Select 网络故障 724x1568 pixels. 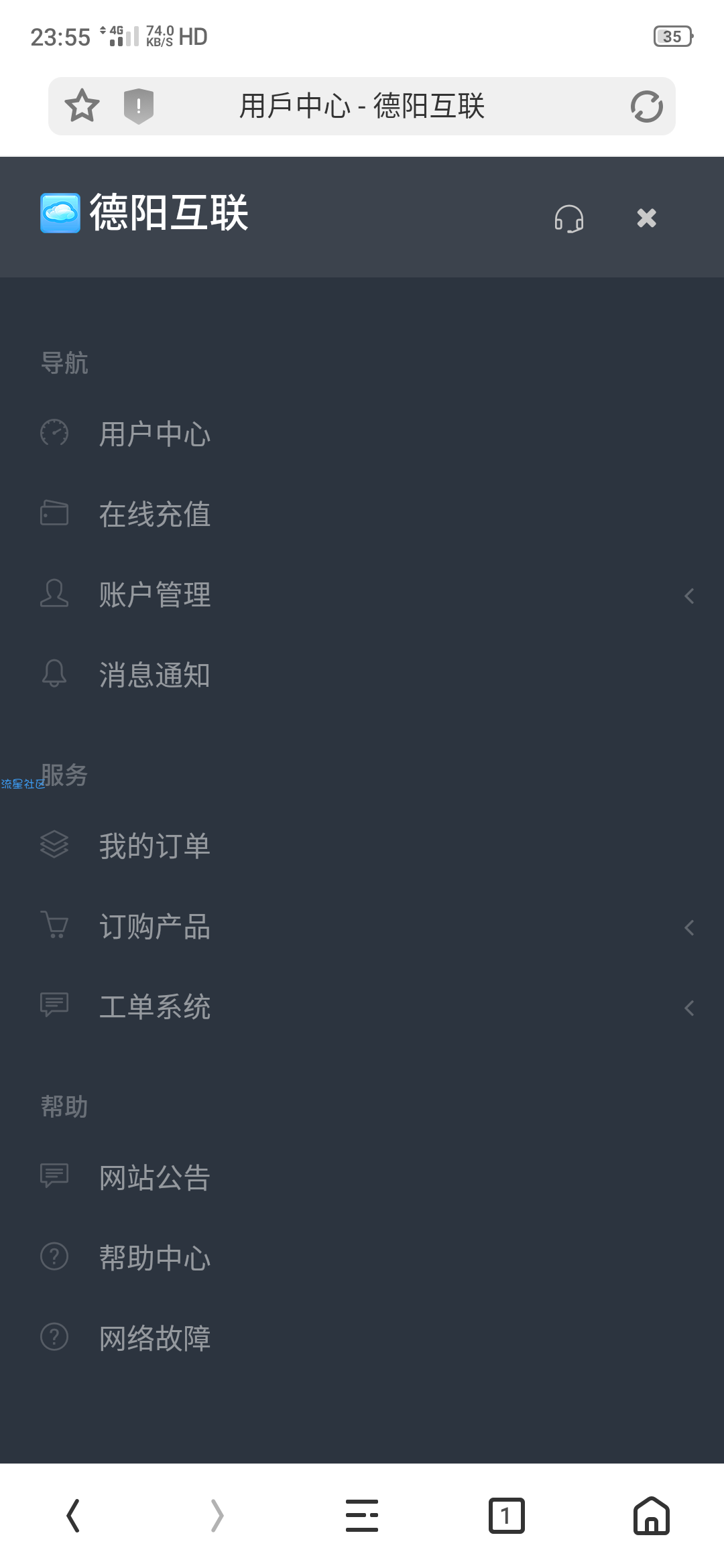[x=362, y=1338]
